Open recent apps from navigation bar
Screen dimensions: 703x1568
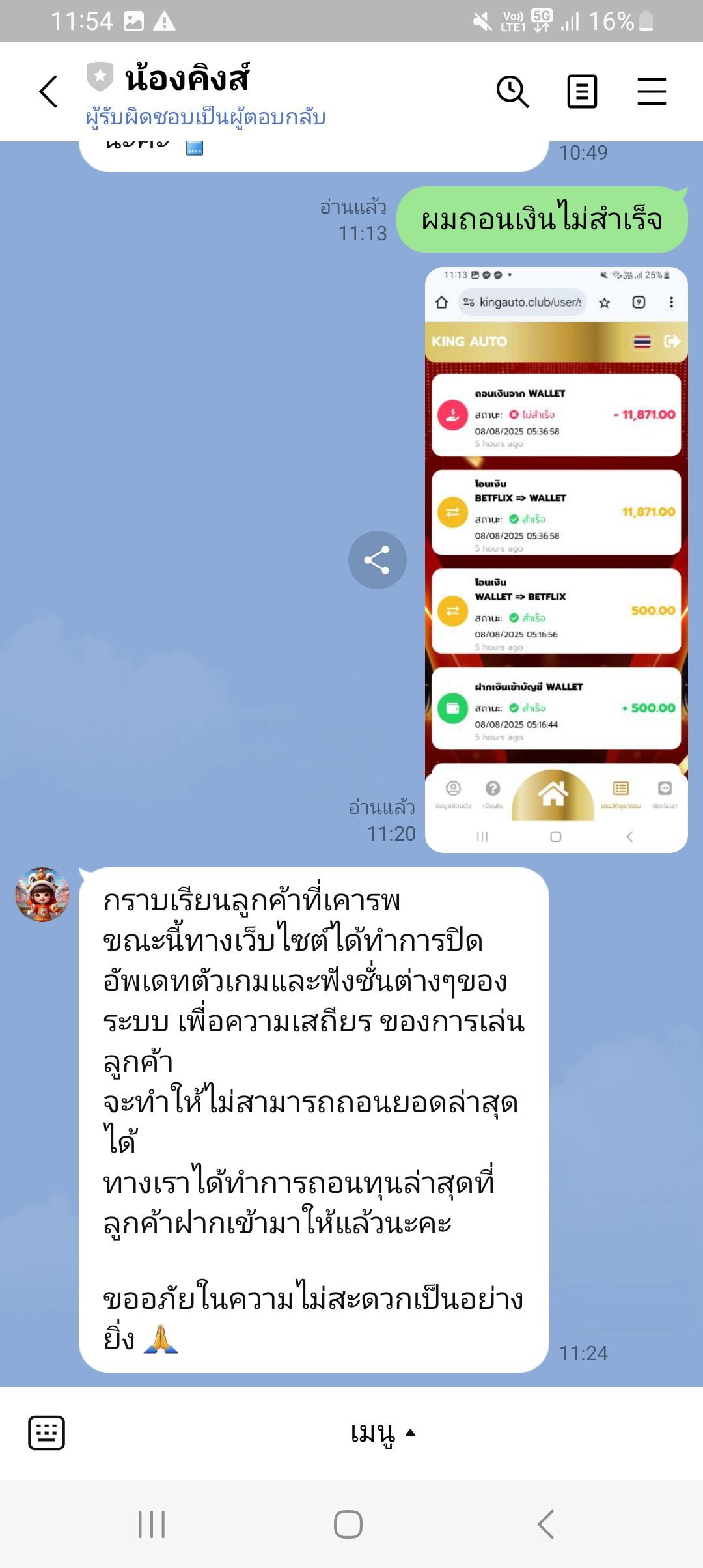152,1524
